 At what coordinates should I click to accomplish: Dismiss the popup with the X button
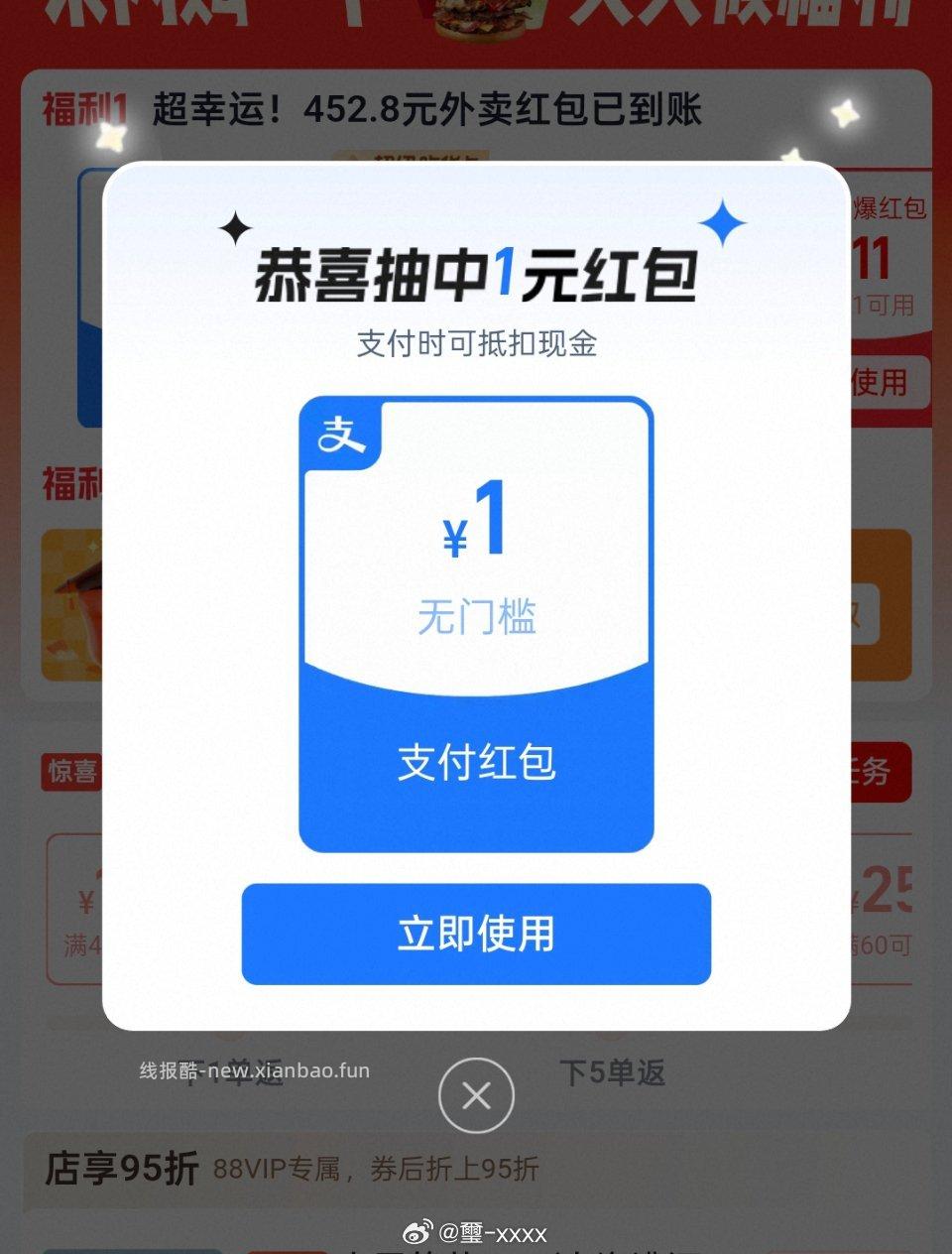(x=476, y=1095)
